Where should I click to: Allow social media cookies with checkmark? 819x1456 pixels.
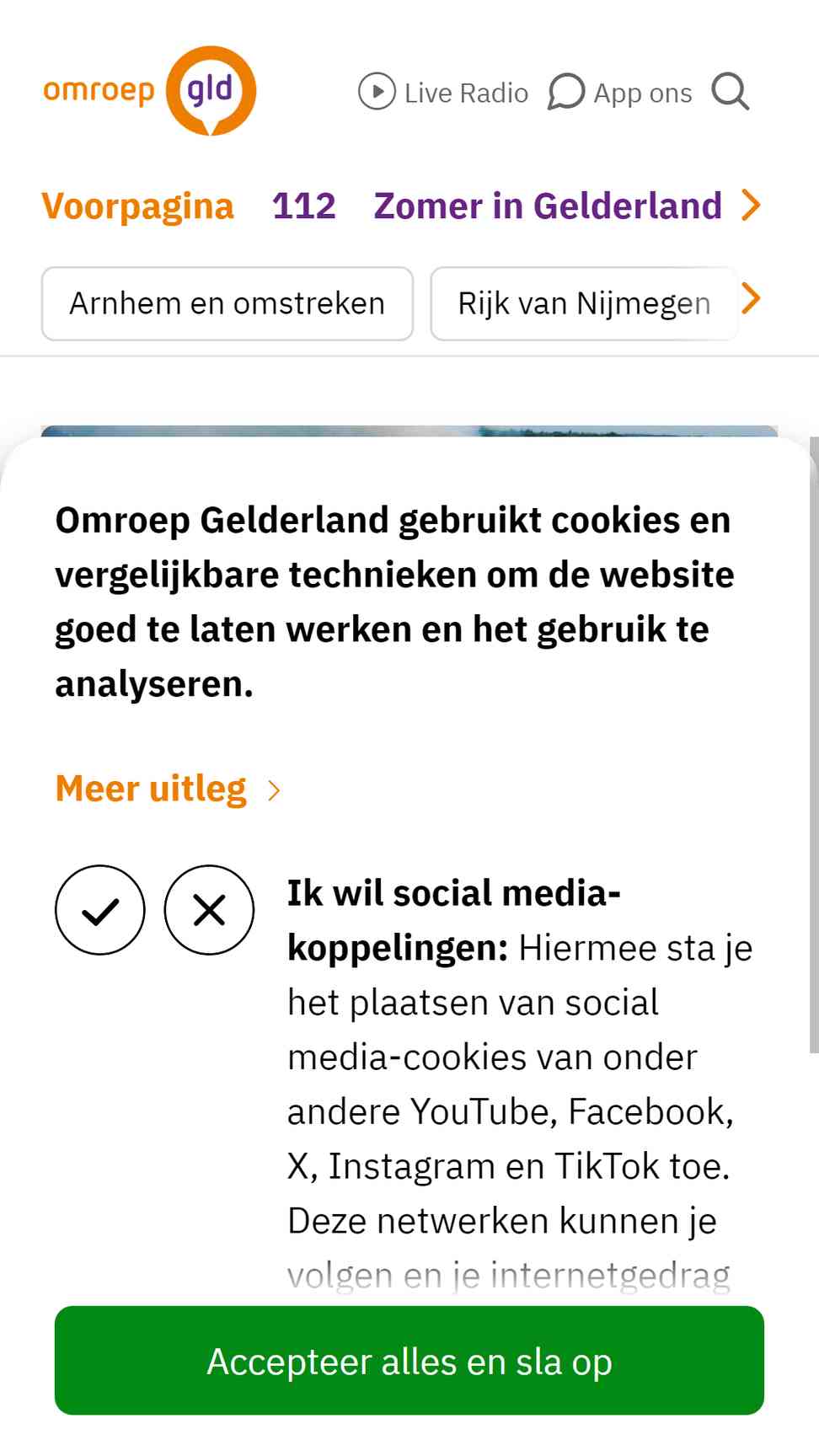click(x=100, y=910)
